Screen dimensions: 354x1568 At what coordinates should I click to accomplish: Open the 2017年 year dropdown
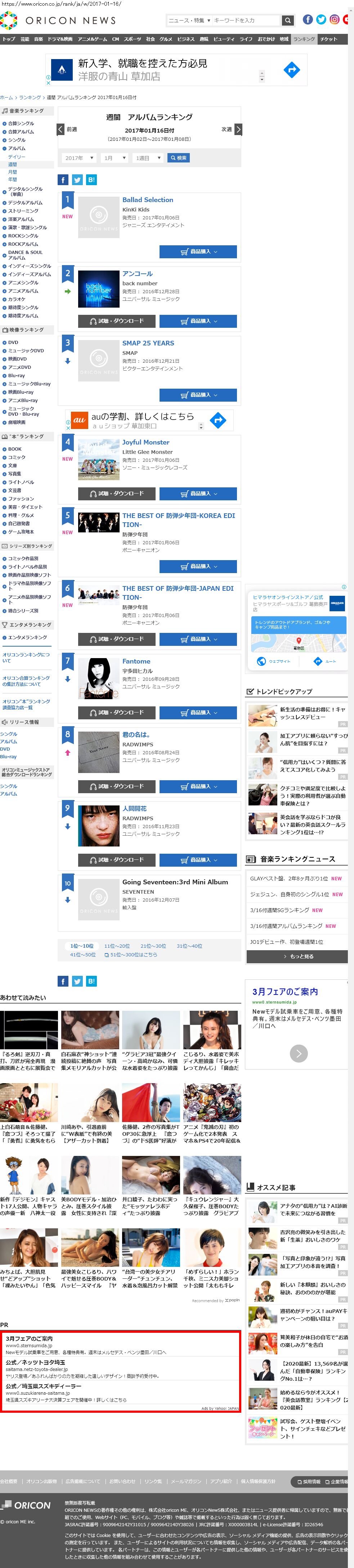tap(79, 158)
